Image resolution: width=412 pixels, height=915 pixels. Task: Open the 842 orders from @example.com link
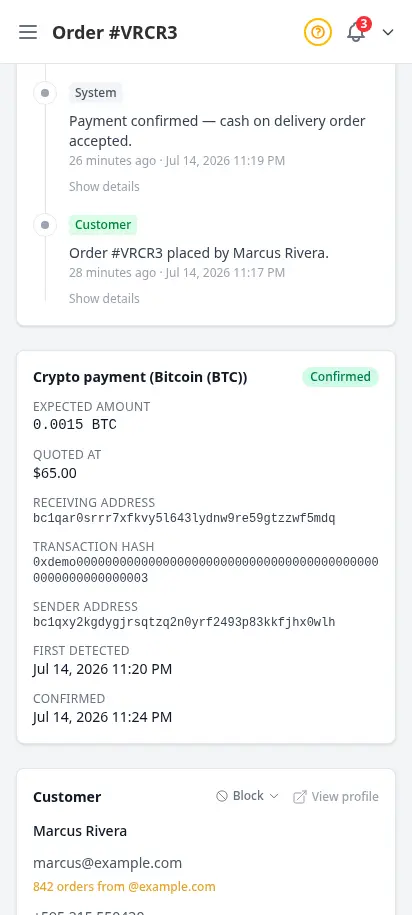click(x=124, y=886)
